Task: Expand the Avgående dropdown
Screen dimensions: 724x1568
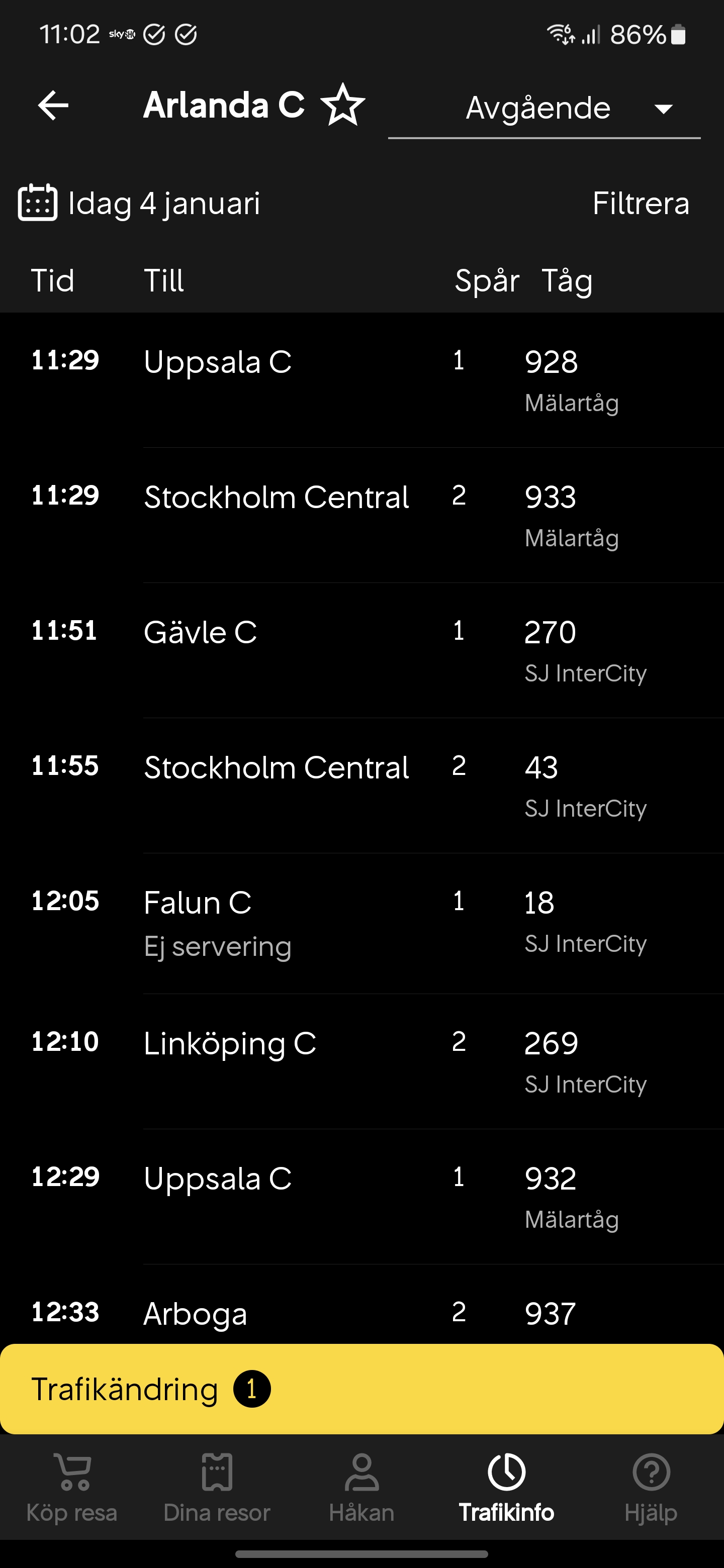Action: tap(544, 109)
